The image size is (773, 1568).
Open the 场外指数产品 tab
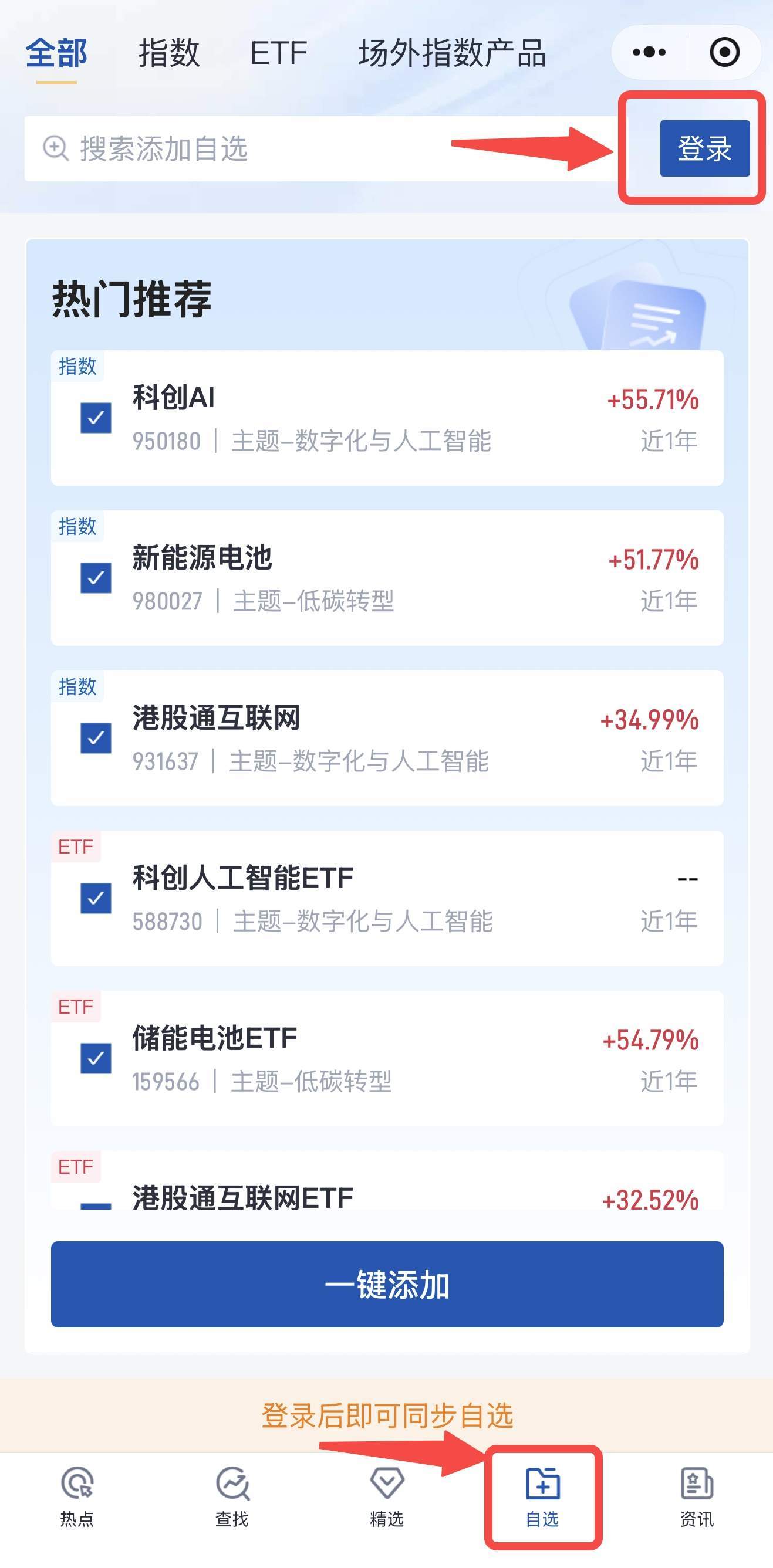(x=453, y=53)
